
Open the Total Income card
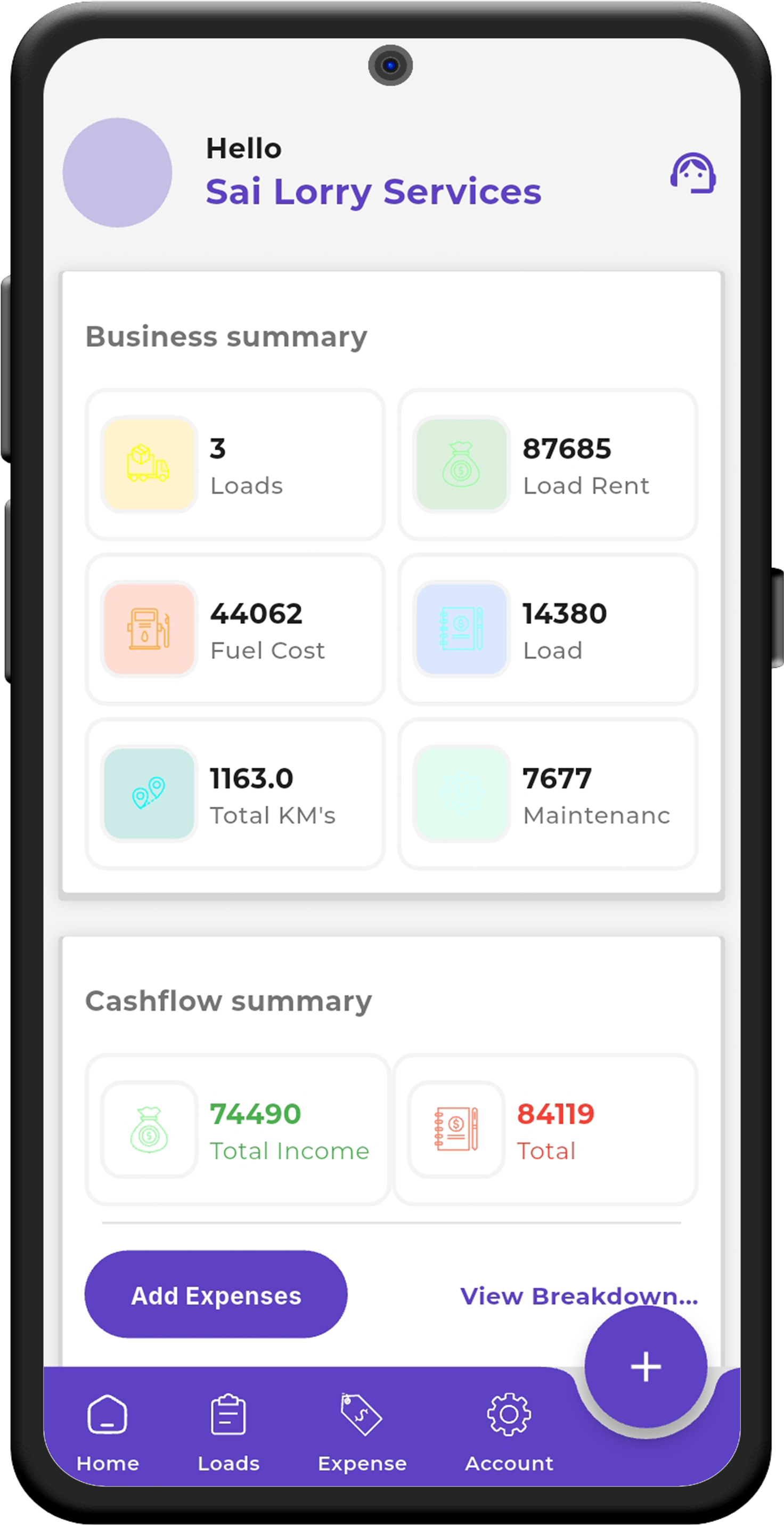[x=236, y=1130]
